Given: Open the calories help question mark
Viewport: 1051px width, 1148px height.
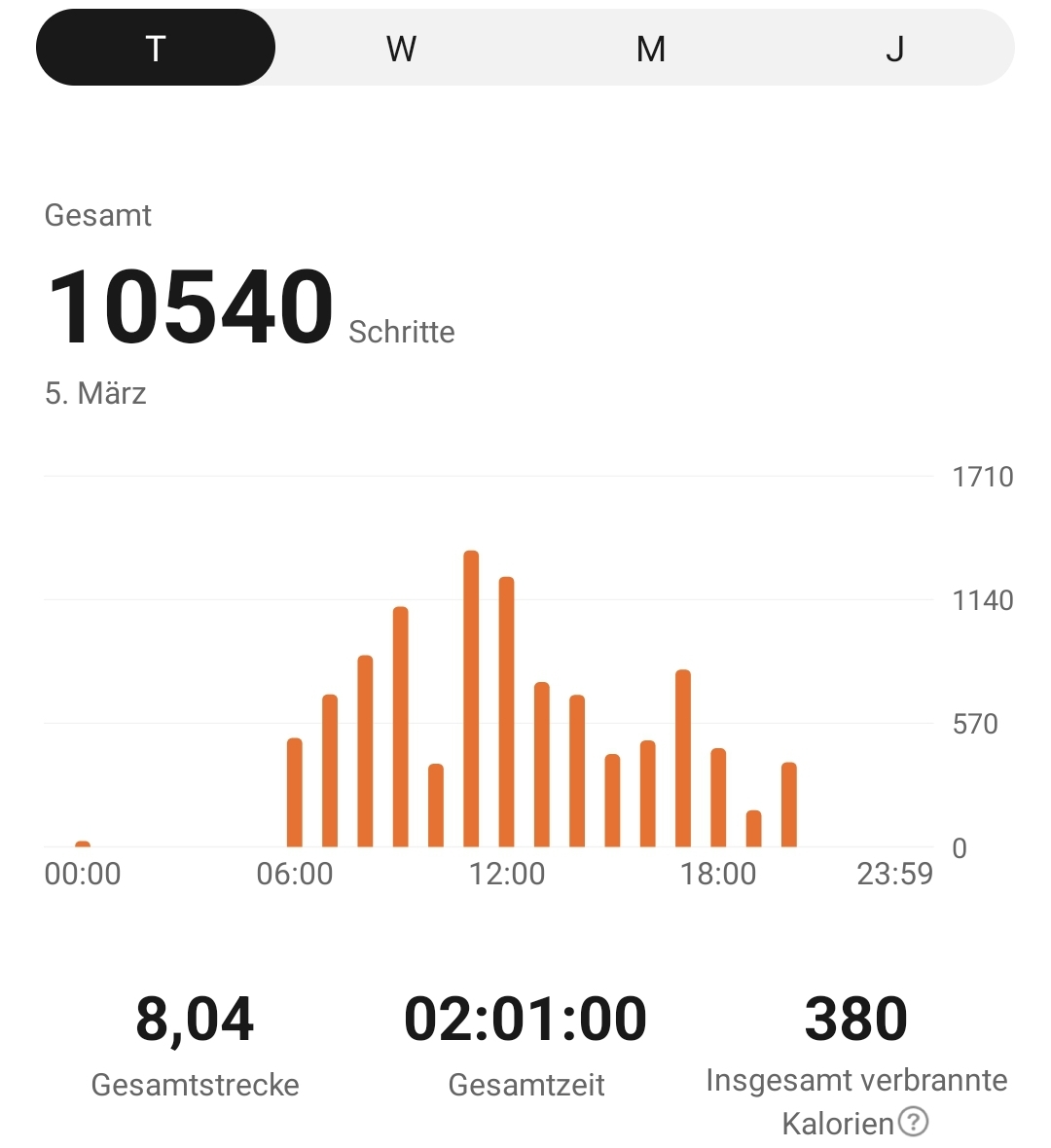Looking at the screenshot, I should pyautogui.click(x=913, y=1122).
